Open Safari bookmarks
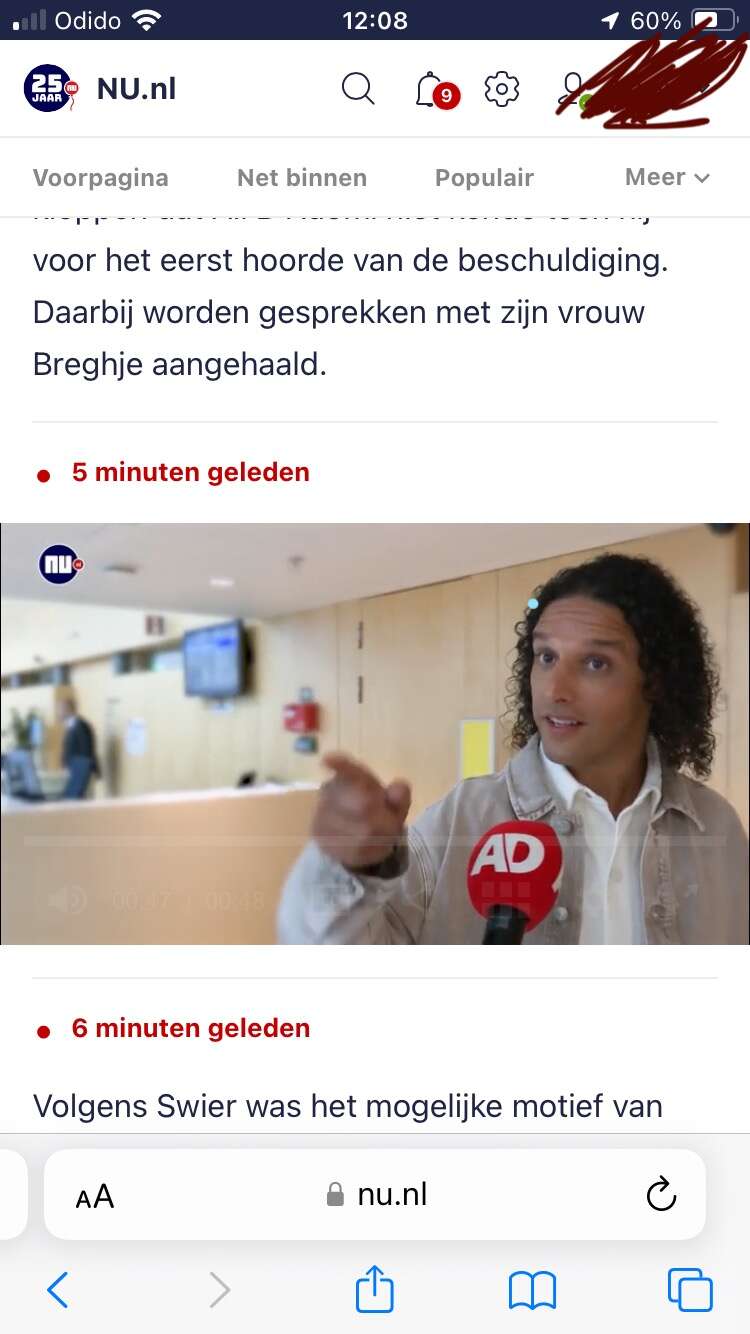The width and height of the screenshot is (750, 1334). [x=532, y=1291]
